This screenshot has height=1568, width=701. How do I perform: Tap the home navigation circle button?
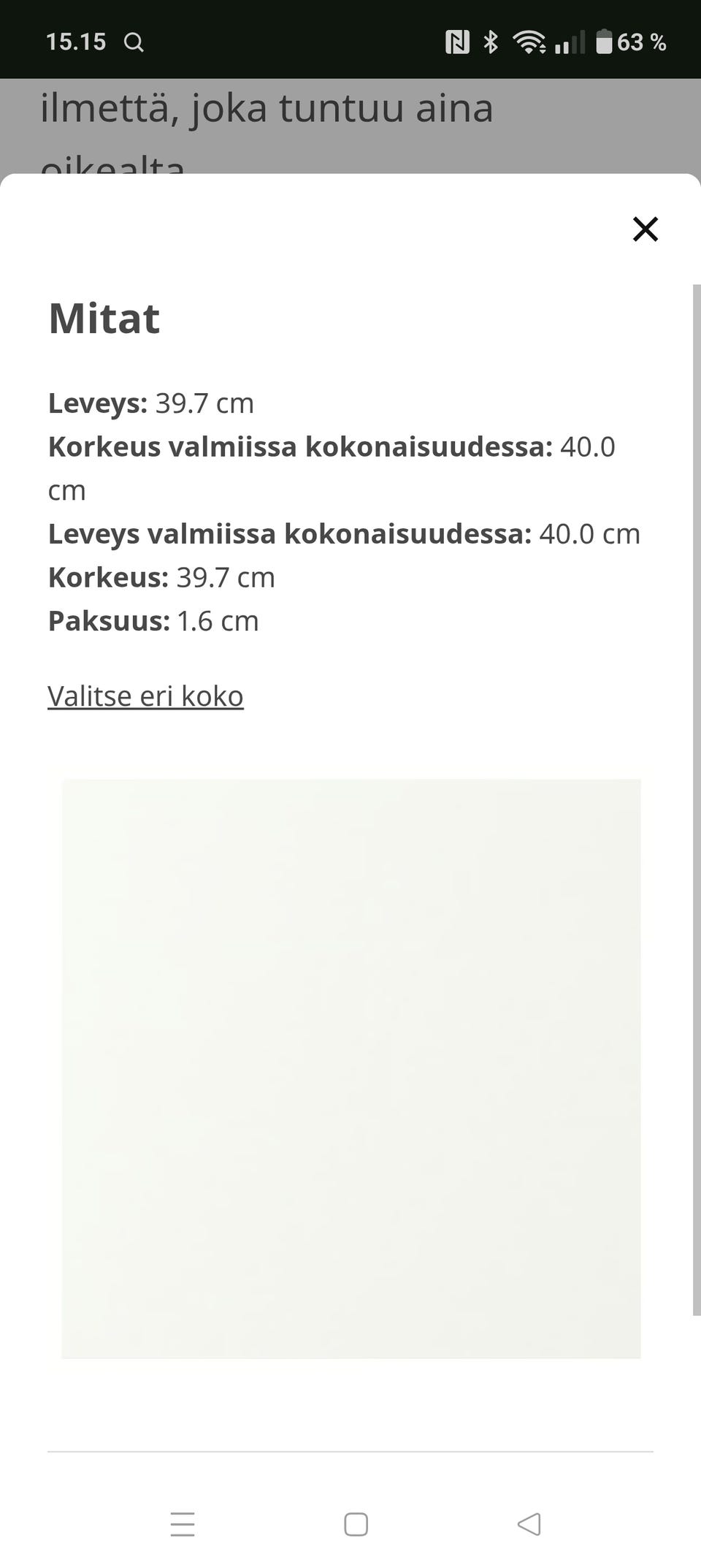[x=355, y=1524]
